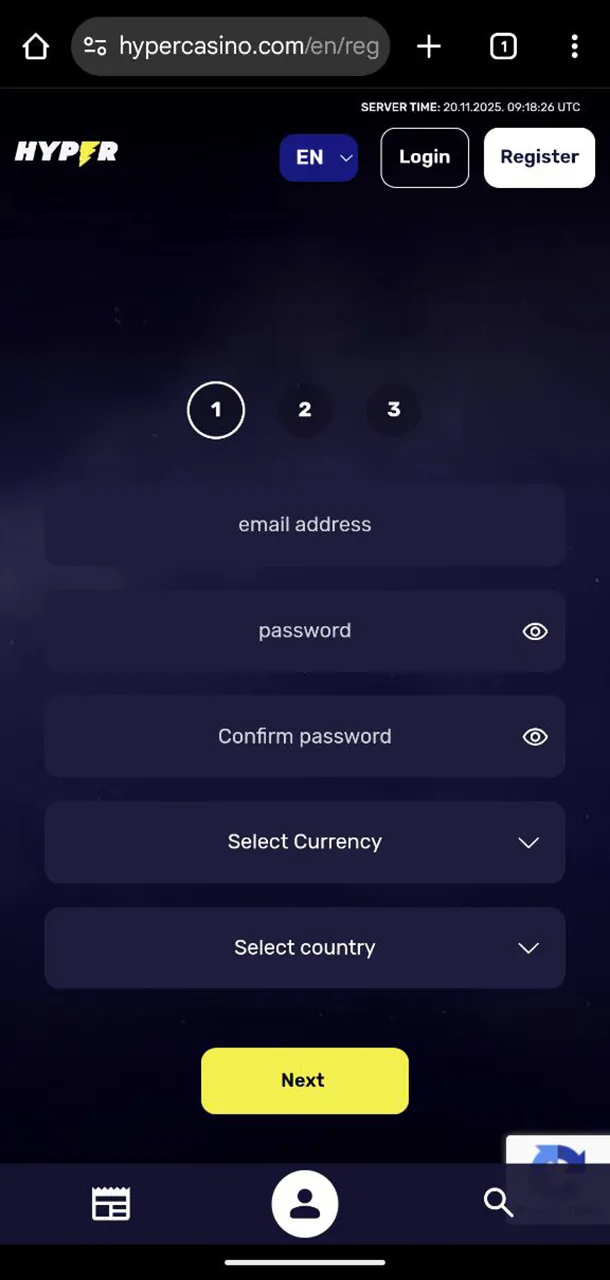Open the browser home page

coord(35,46)
